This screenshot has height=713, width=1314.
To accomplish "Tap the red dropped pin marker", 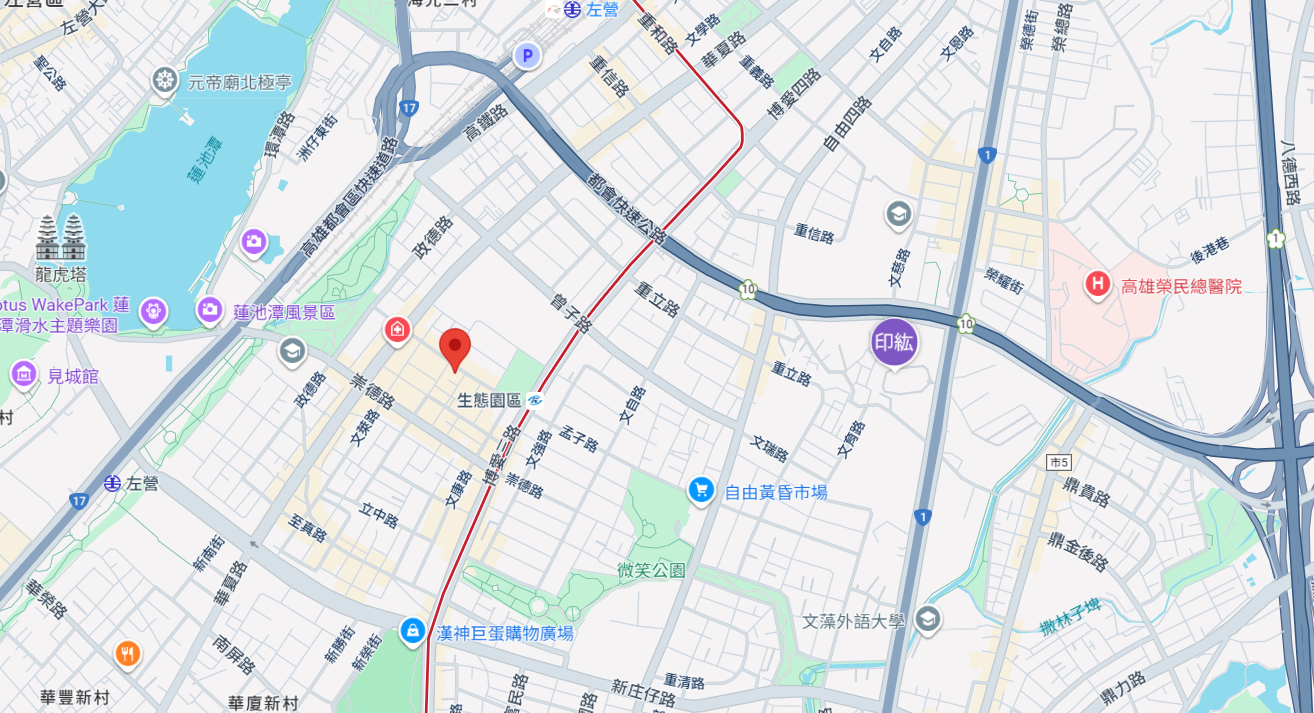I will click(455, 348).
